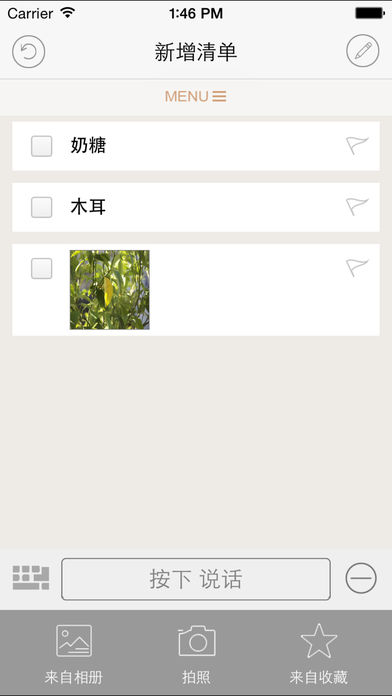This screenshot has width=392, height=696.
Task: Switch to keyboard input
Action: pos(31,578)
